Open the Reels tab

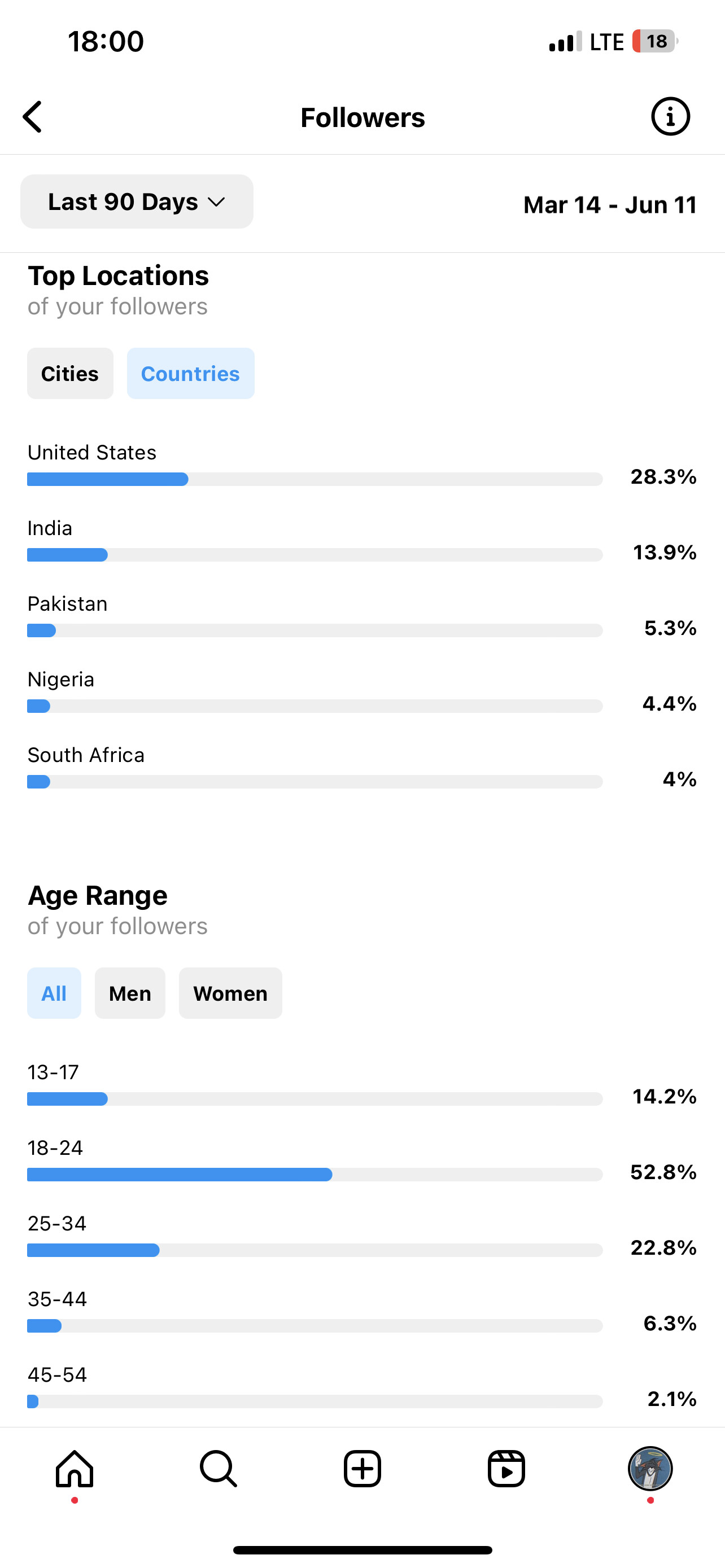click(x=506, y=1469)
